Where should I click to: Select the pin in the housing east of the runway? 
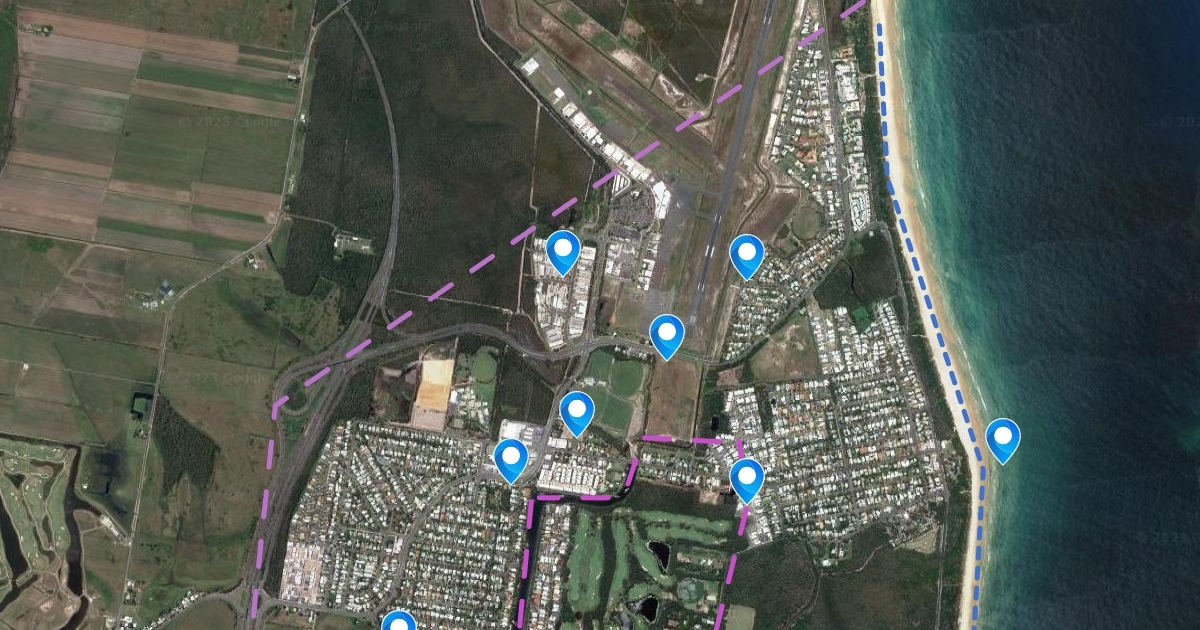(x=747, y=255)
